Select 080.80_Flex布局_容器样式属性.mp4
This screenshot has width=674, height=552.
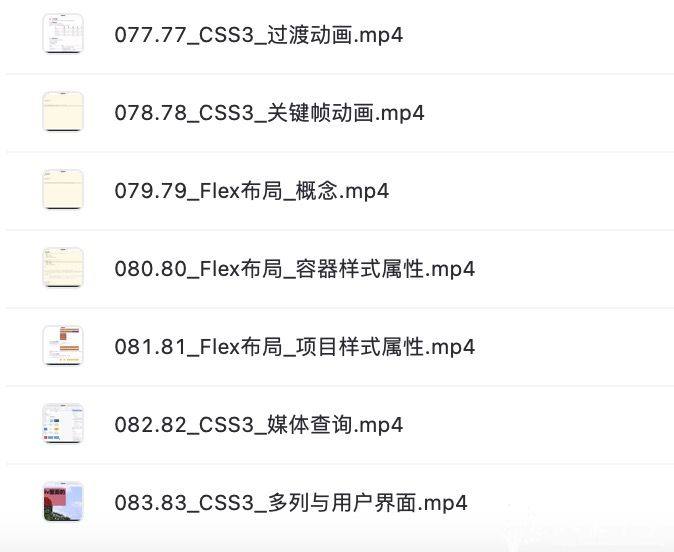pos(294,269)
